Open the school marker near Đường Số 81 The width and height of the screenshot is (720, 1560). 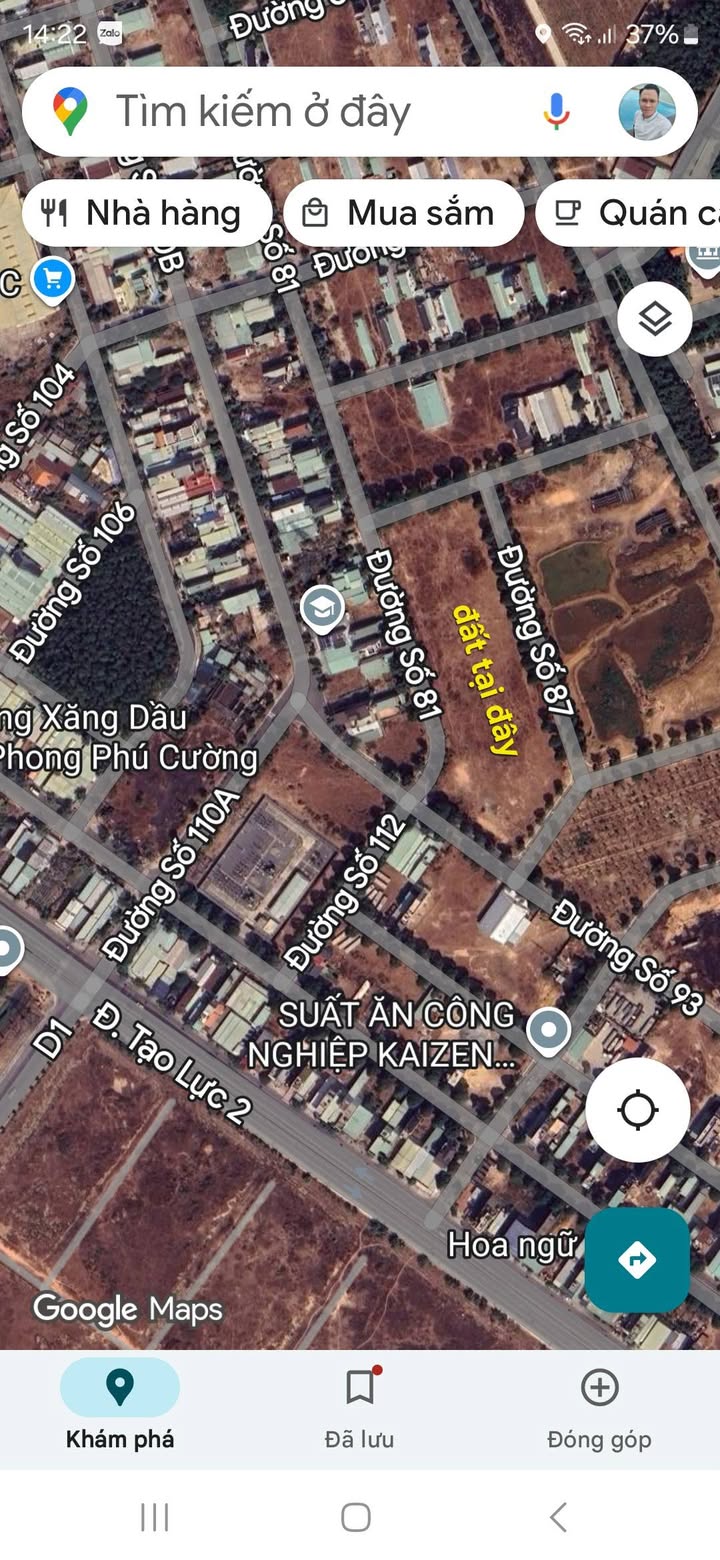click(322, 608)
